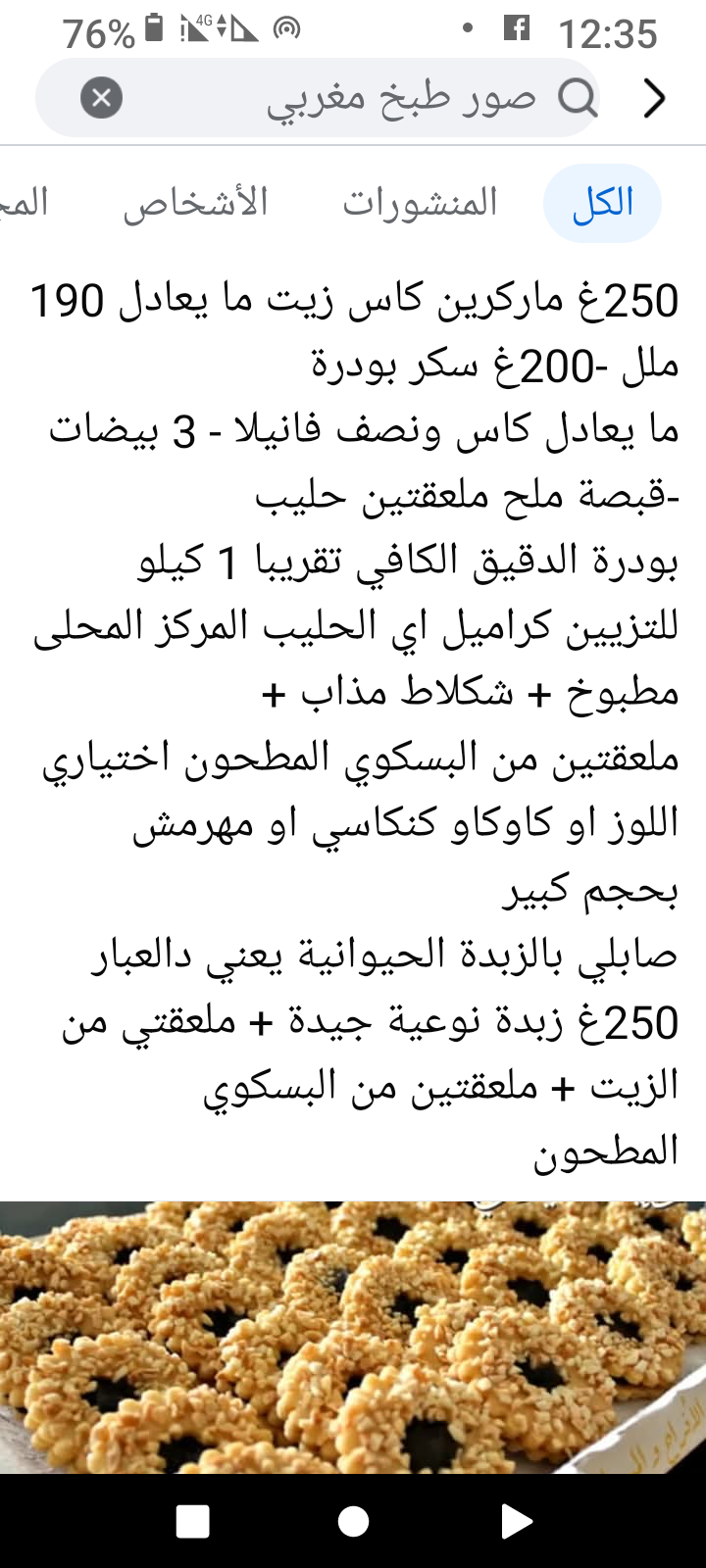This screenshot has width=706, height=1568.
Task: Open the partially visible tab after الأشخاص
Action: point(25,204)
